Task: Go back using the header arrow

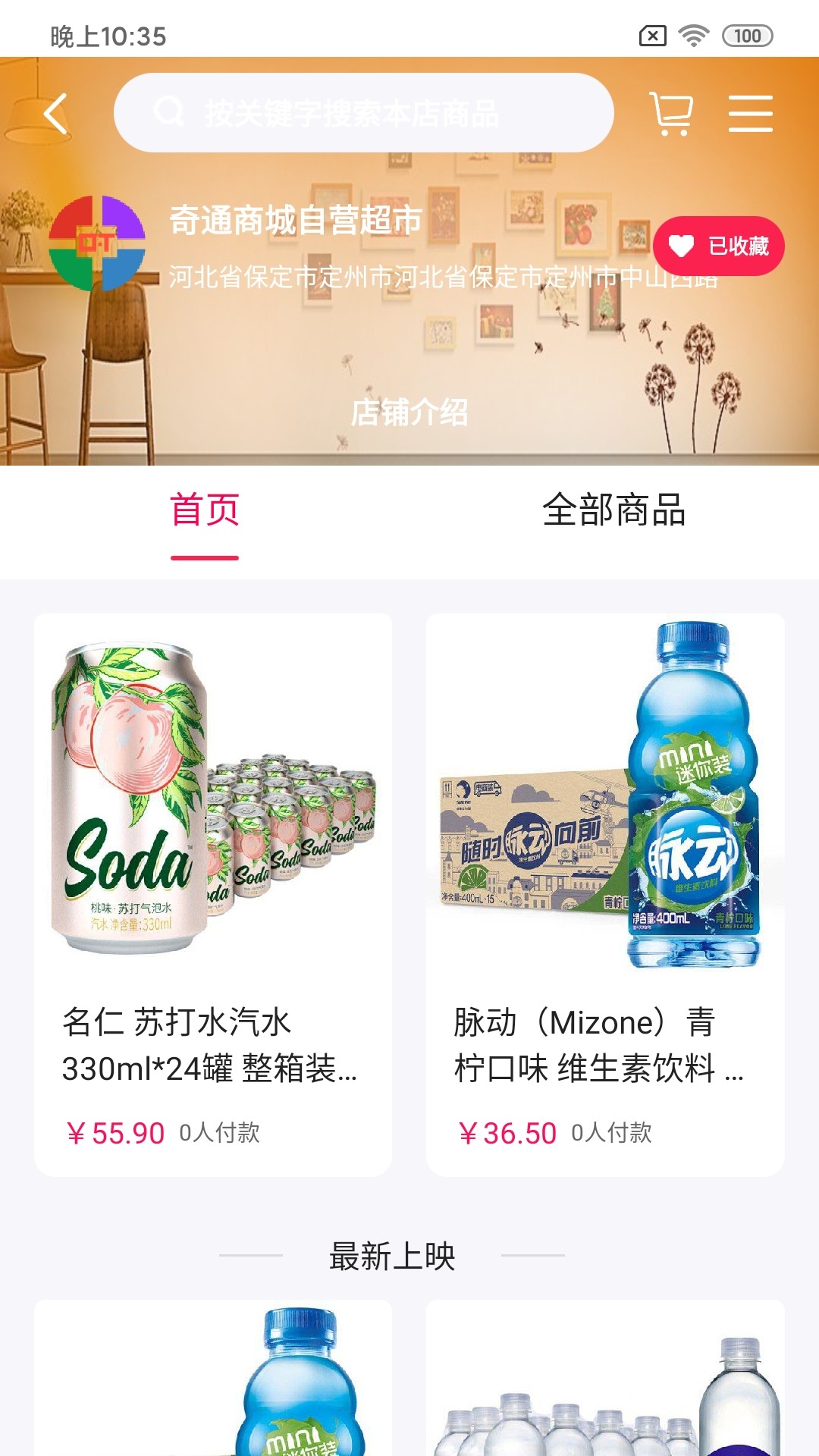Action: [55, 114]
